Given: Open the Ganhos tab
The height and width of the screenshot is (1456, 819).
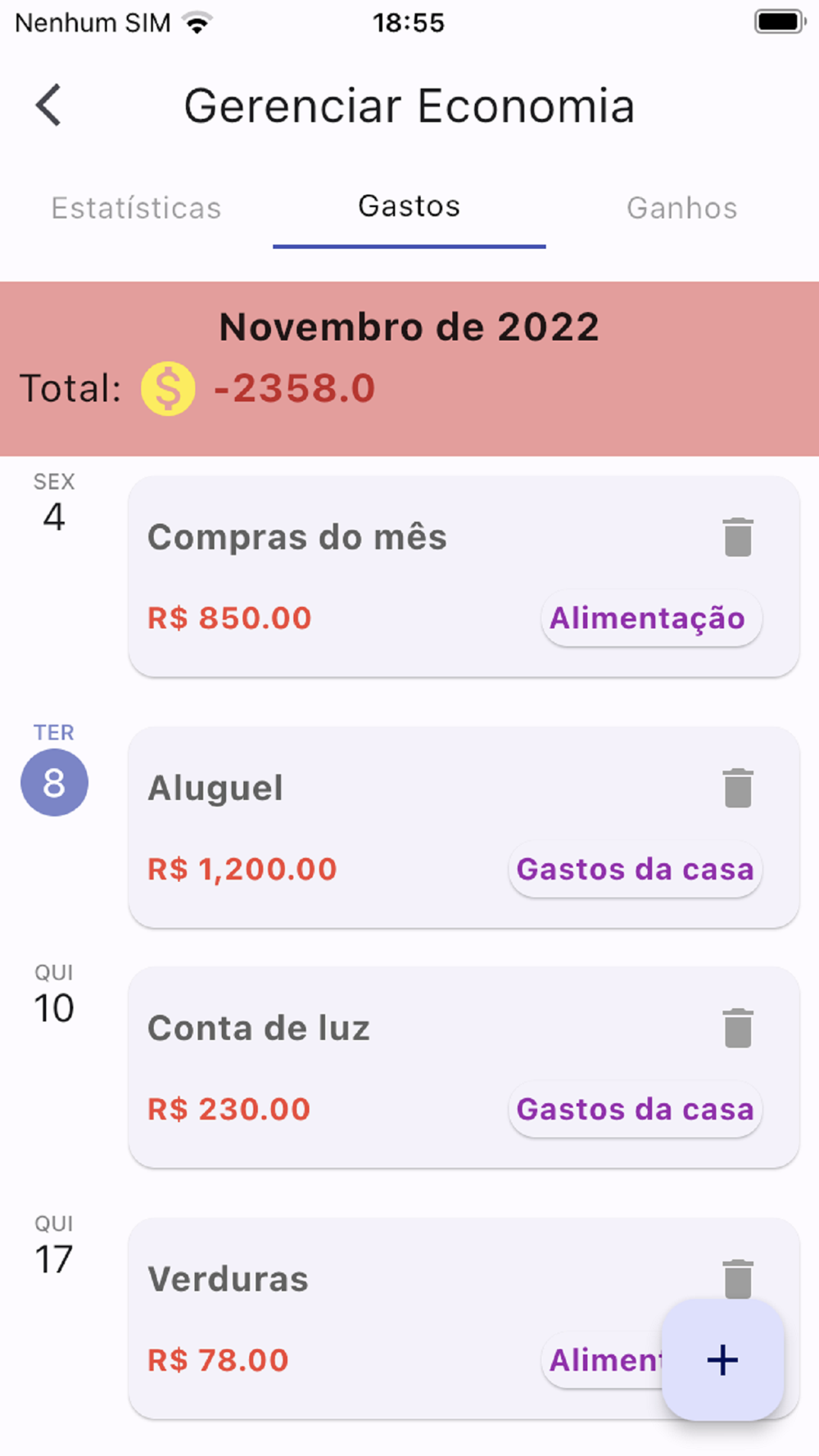Looking at the screenshot, I should [681, 208].
